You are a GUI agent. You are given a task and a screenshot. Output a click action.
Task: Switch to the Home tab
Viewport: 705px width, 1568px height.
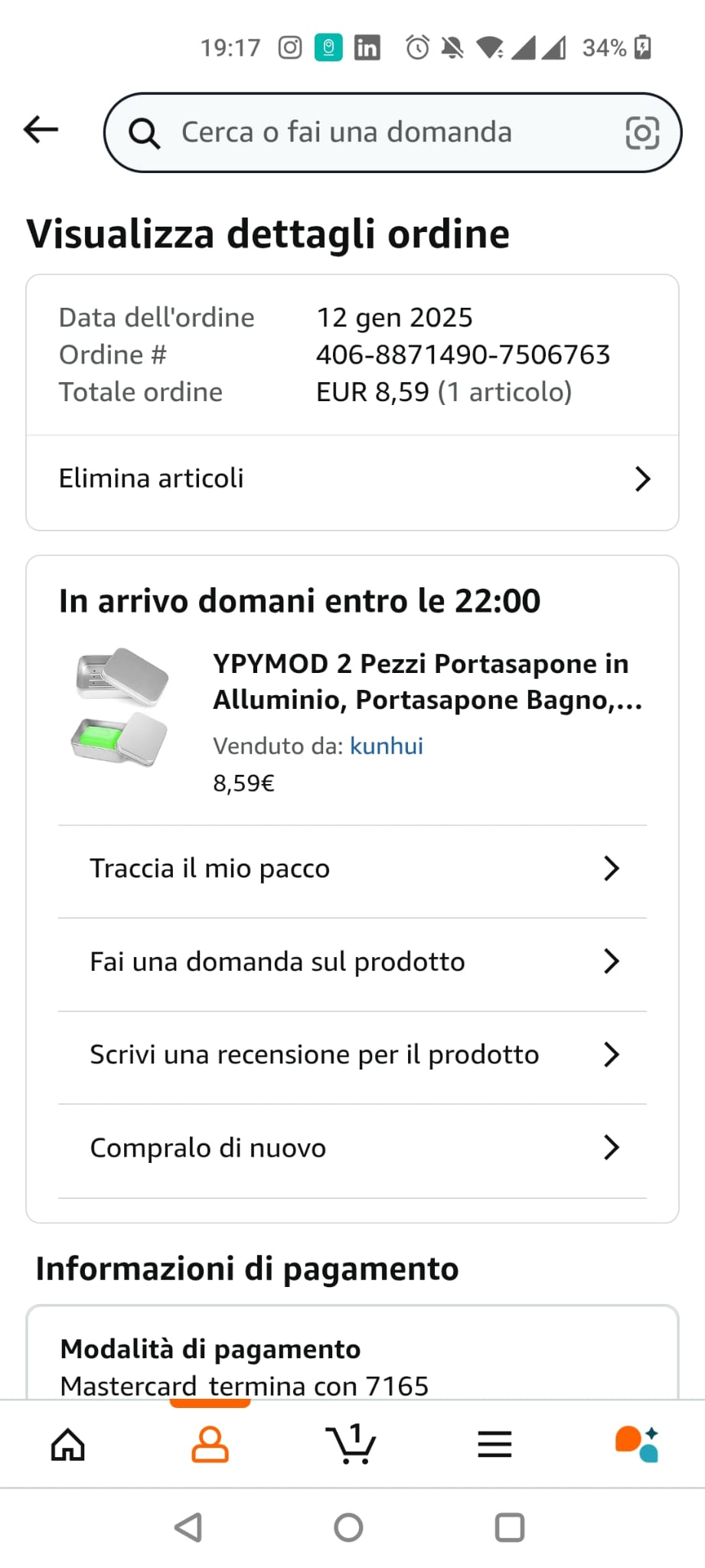pyautogui.click(x=68, y=1444)
